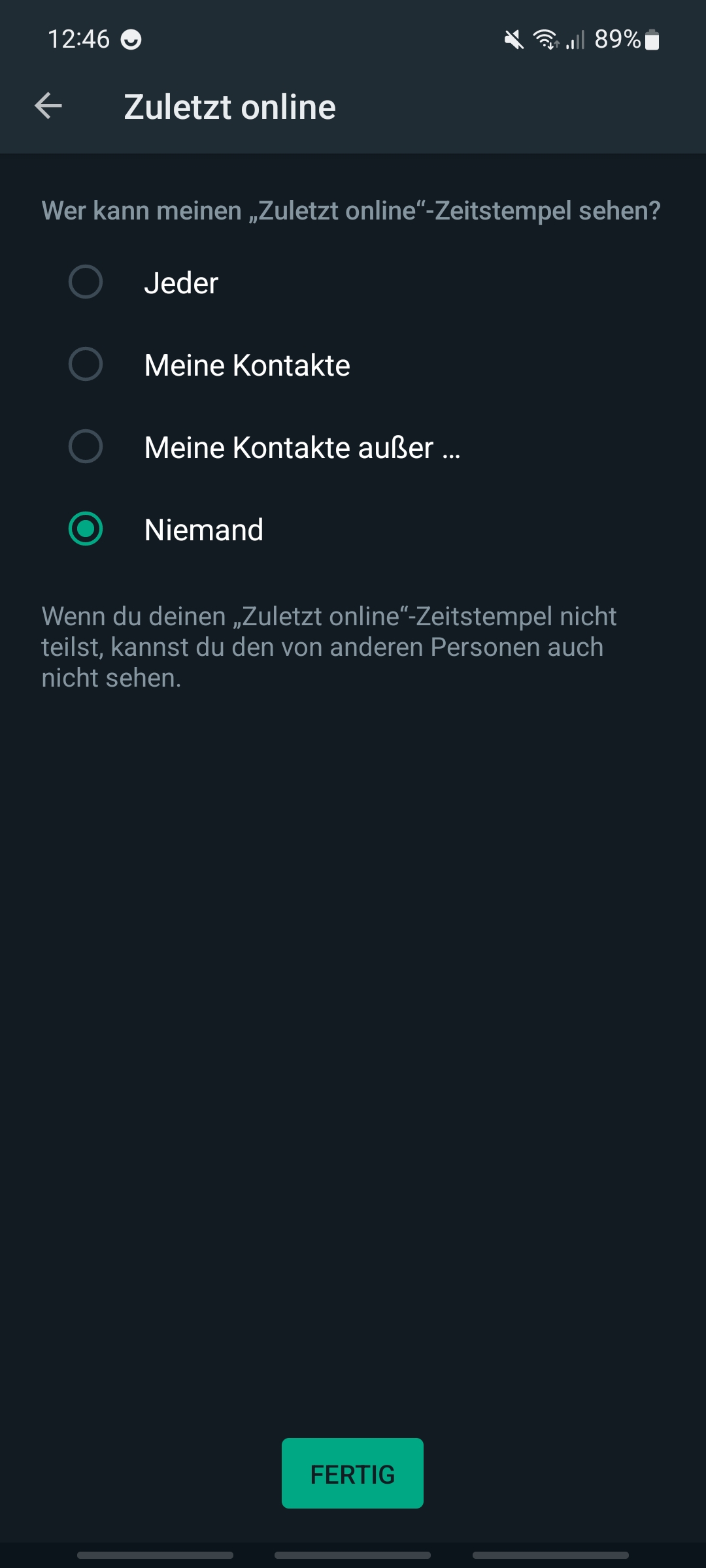Viewport: 706px width, 1568px height.
Task: Select the Niemand radio button
Action: tap(86, 529)
